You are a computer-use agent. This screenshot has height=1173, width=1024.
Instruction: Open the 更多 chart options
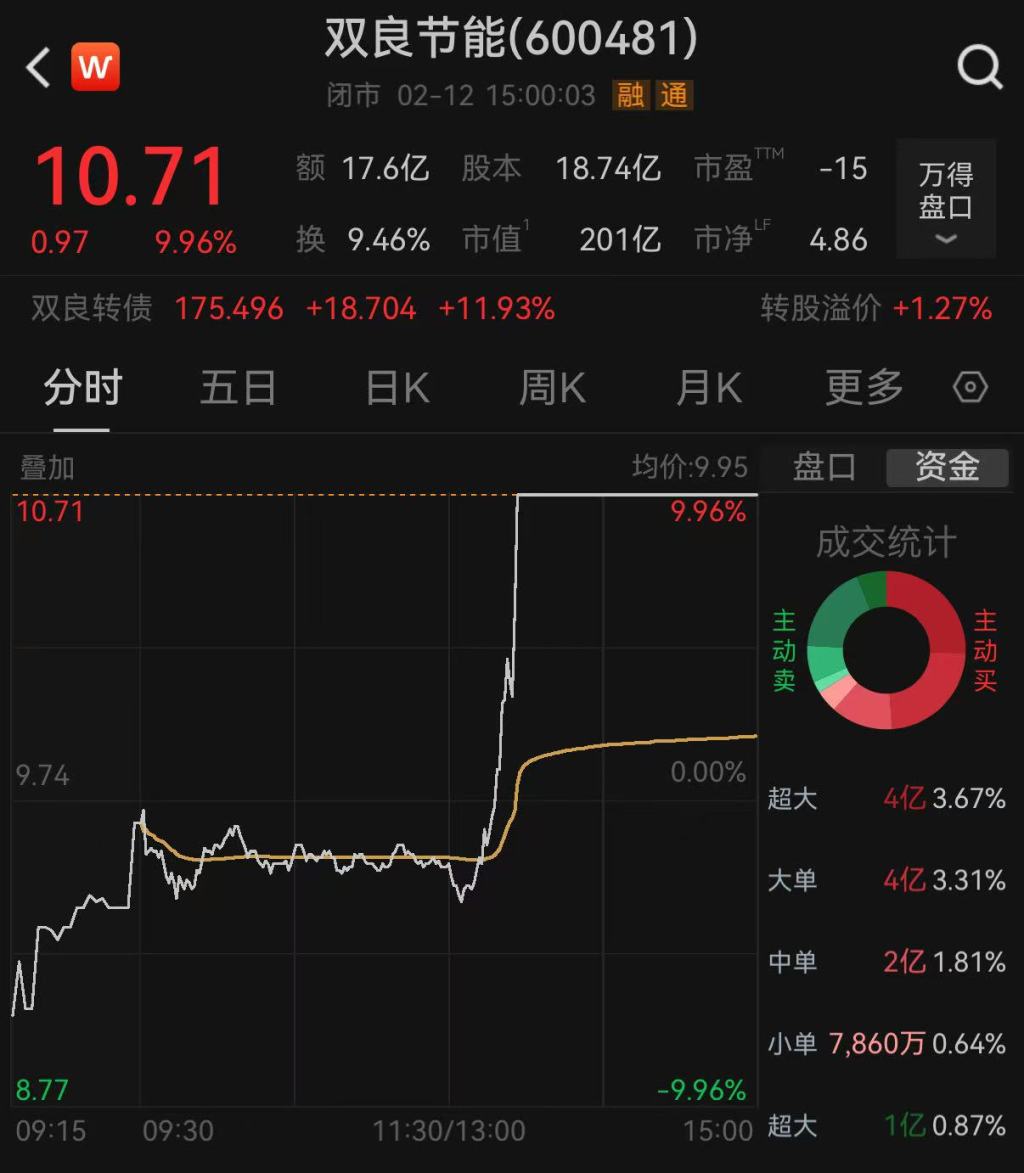pos(863,388)
